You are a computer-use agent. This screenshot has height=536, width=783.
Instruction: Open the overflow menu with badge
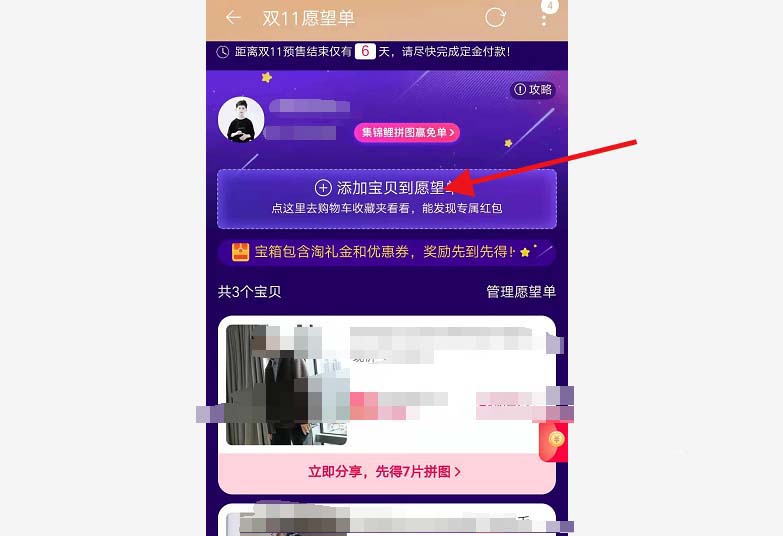(544, 18)
